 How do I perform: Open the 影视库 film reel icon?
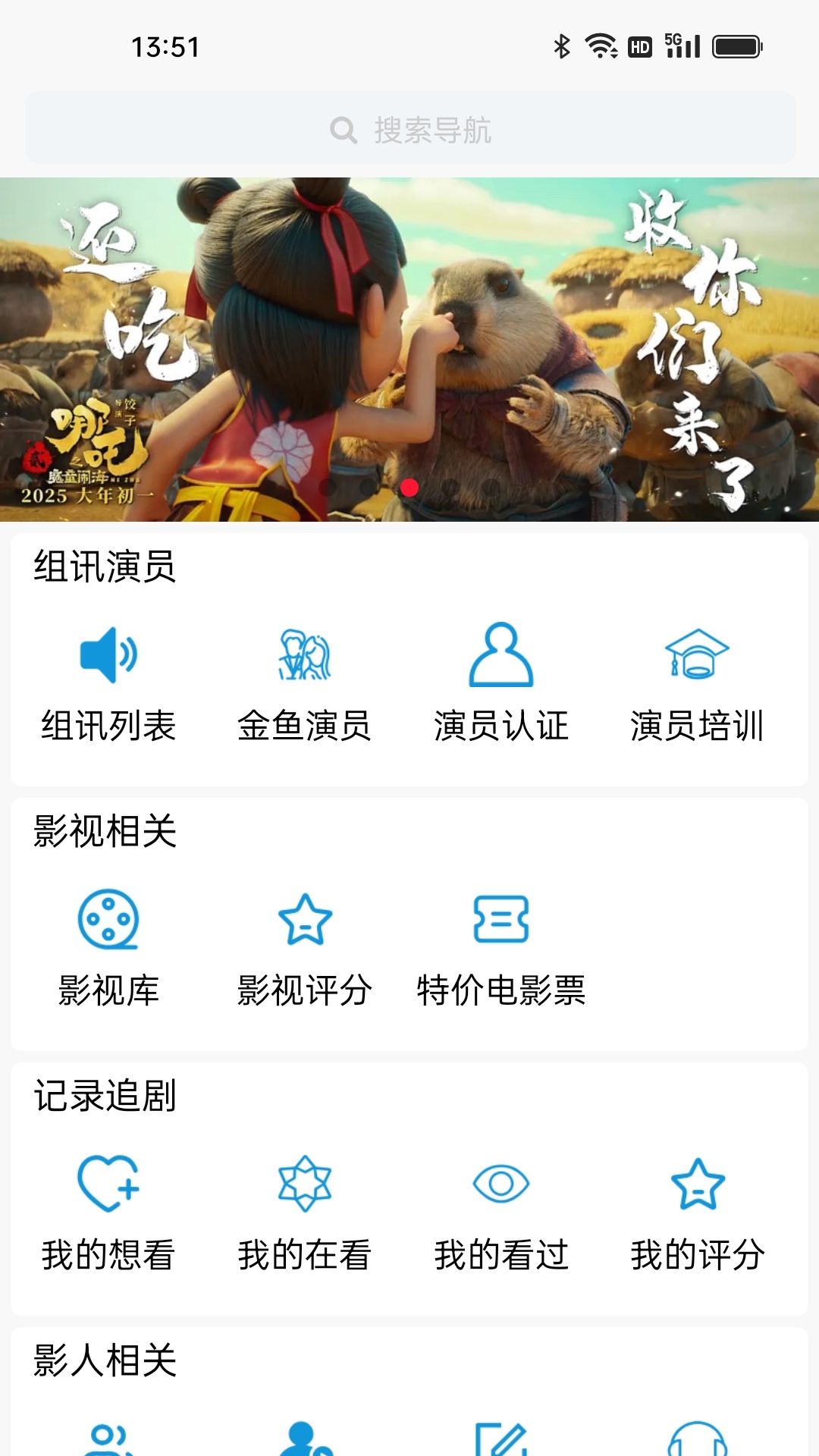coord(108,921)
